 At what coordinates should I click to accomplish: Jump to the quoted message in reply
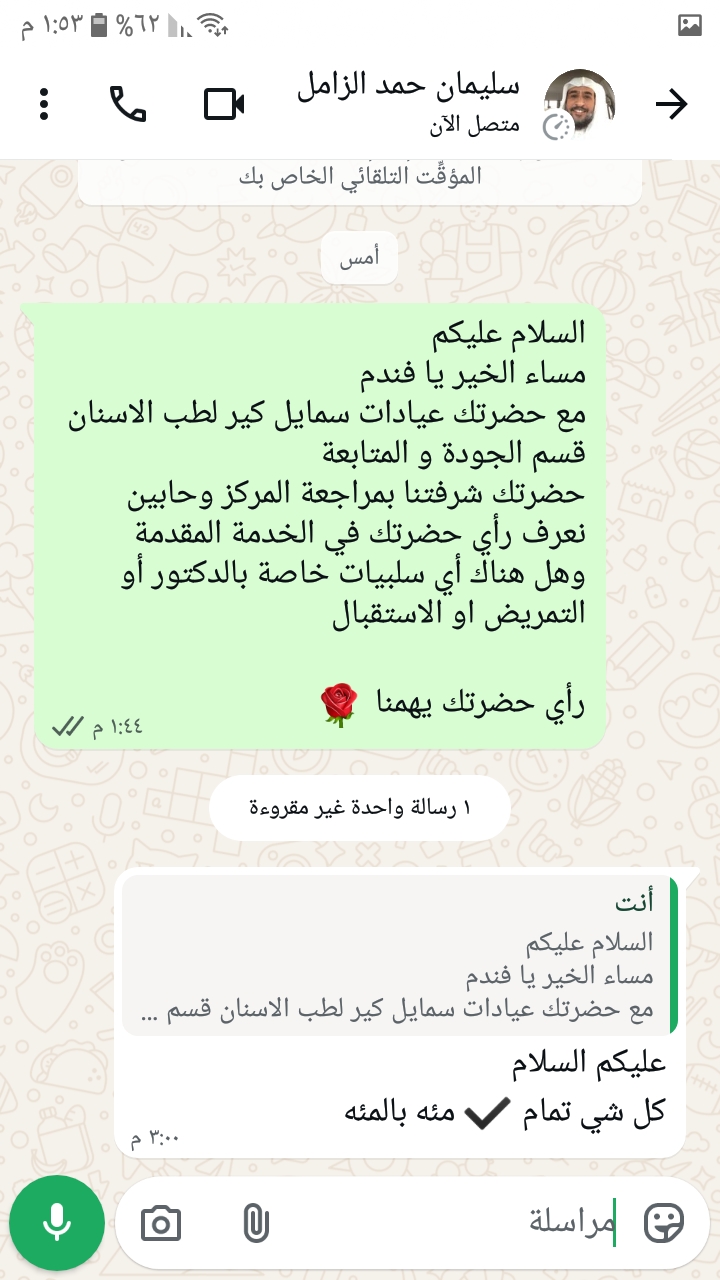tap(400, 955)
